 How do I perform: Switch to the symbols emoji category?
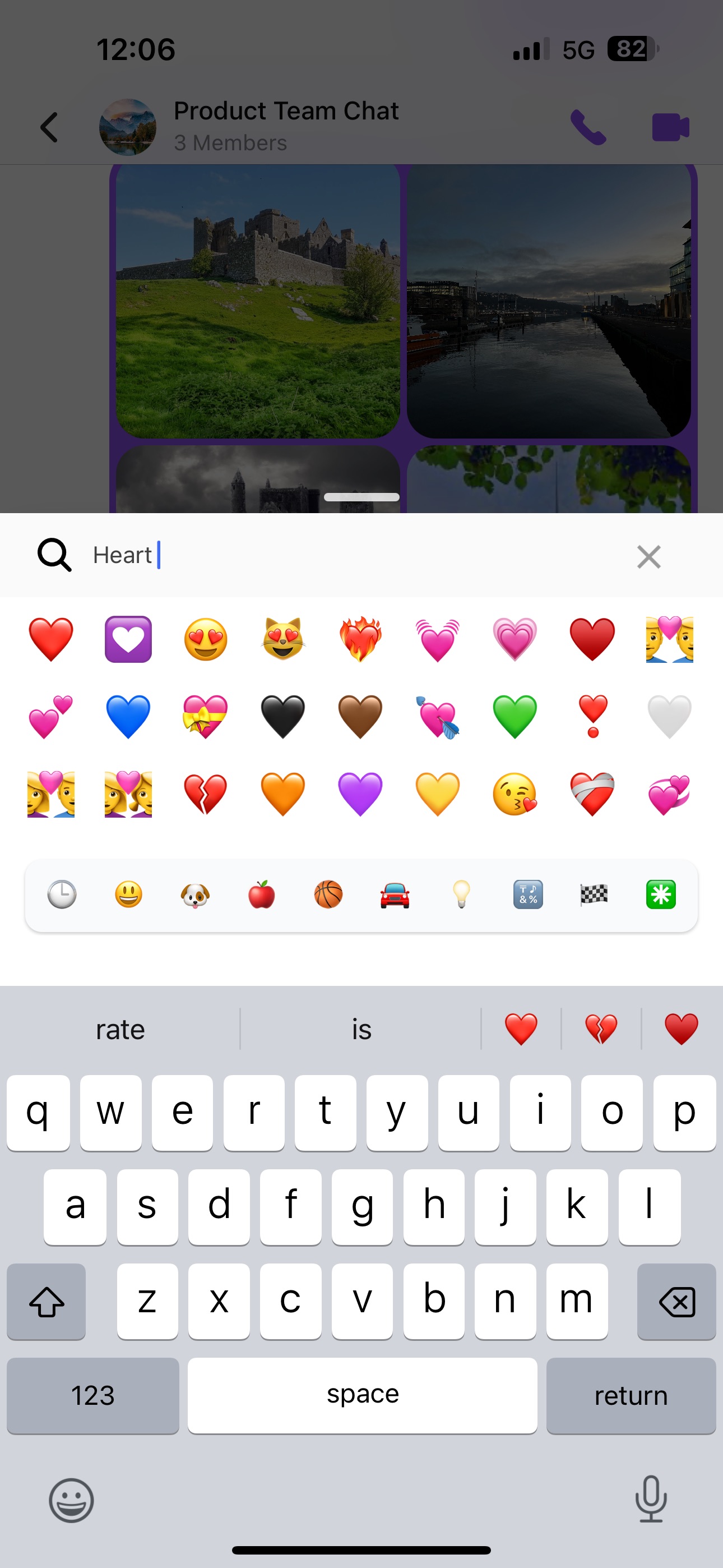click(527, 894)
